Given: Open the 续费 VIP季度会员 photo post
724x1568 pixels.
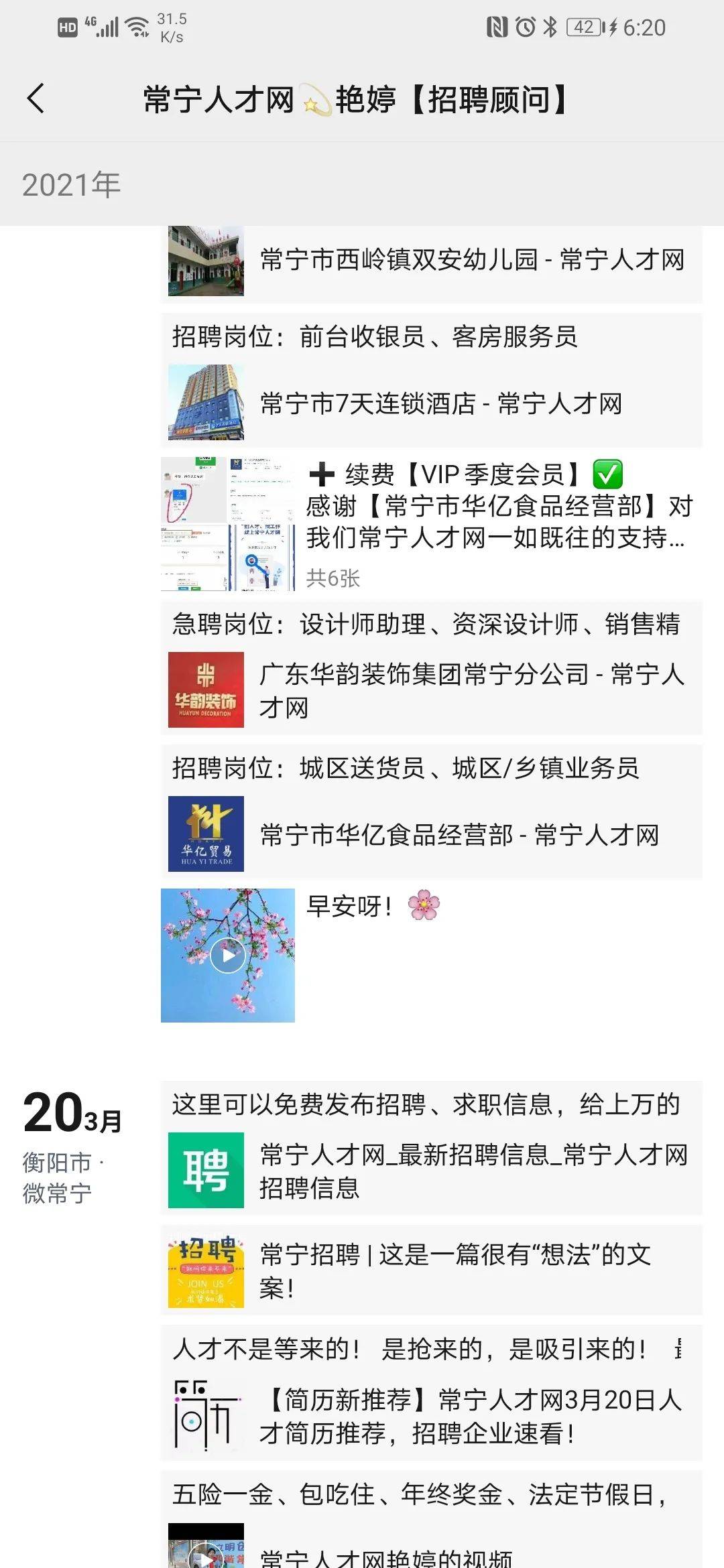Looking at the screenshot, I should [432, 524].
